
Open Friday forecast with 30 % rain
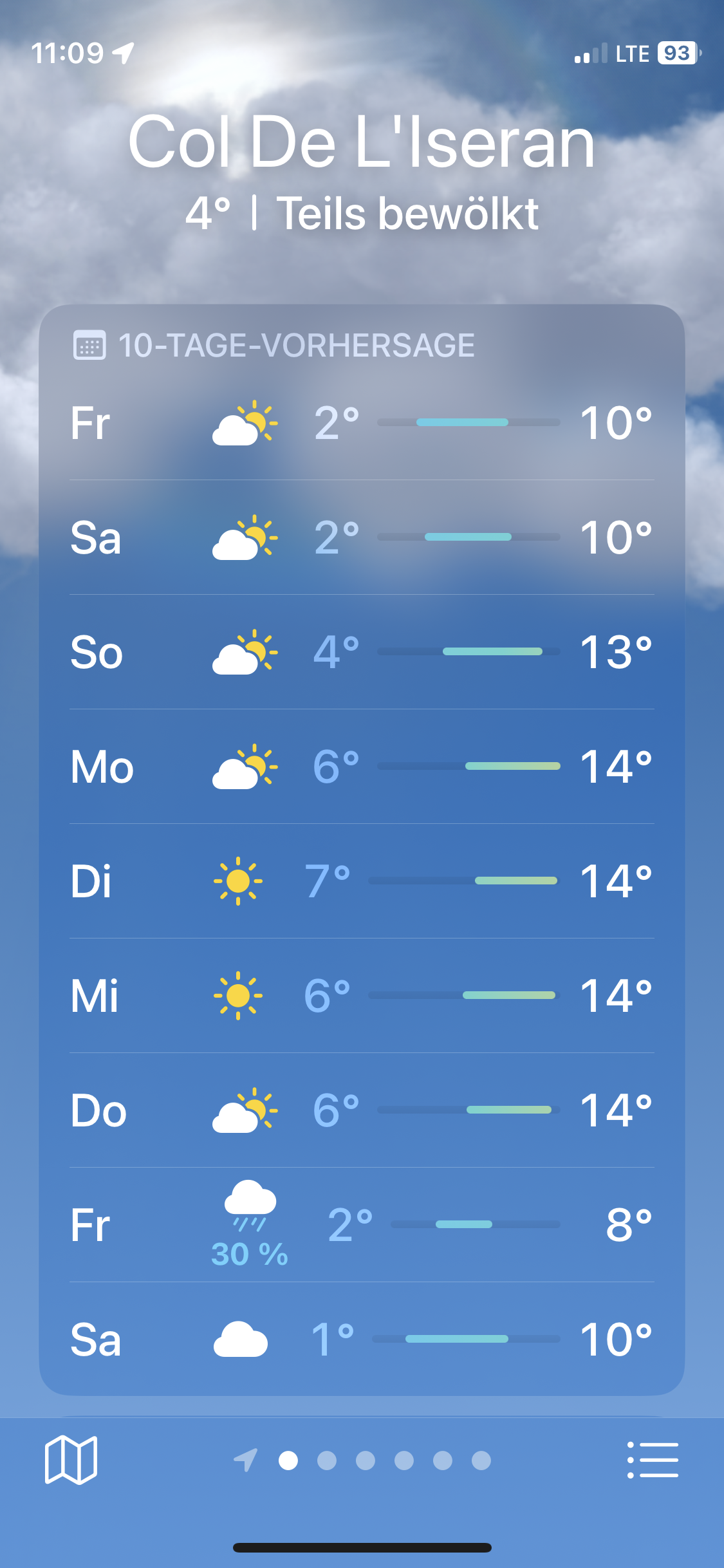[x=362, y=1225]
